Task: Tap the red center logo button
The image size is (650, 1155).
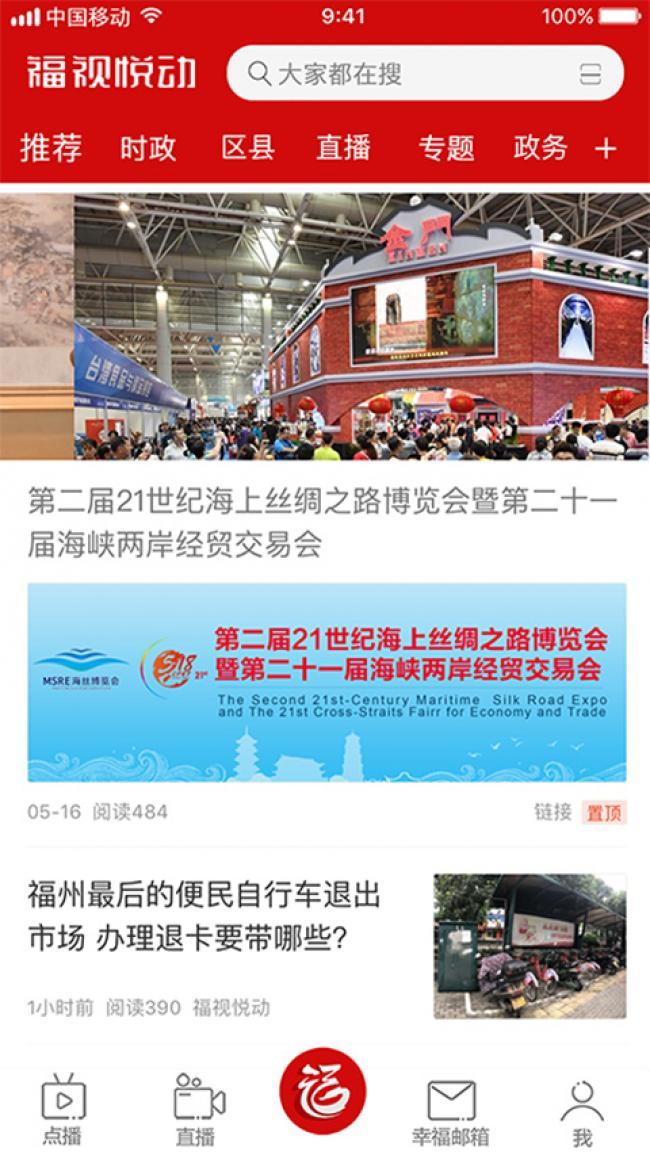Action: point(323,1091)
